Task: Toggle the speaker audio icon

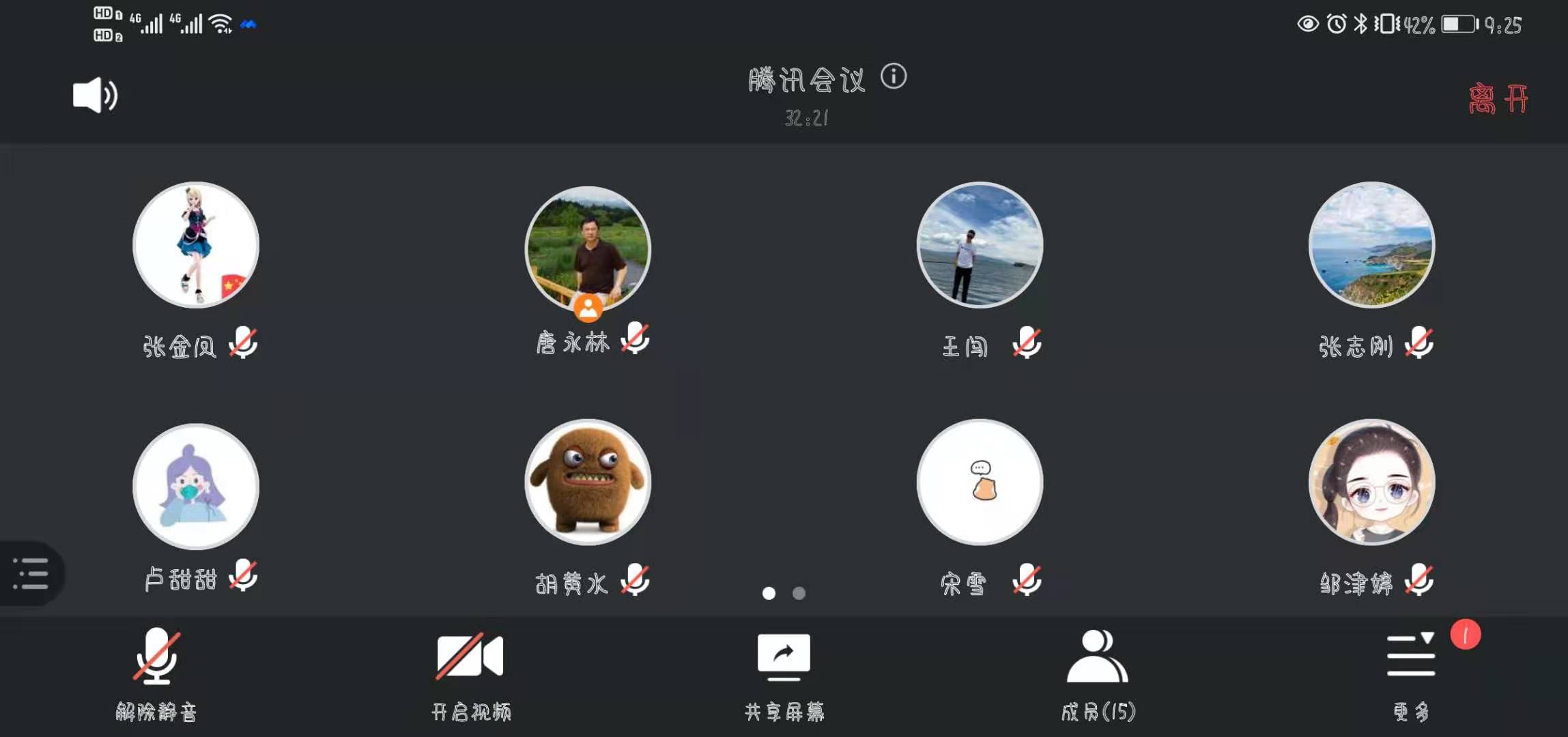Action: point(95,95)
